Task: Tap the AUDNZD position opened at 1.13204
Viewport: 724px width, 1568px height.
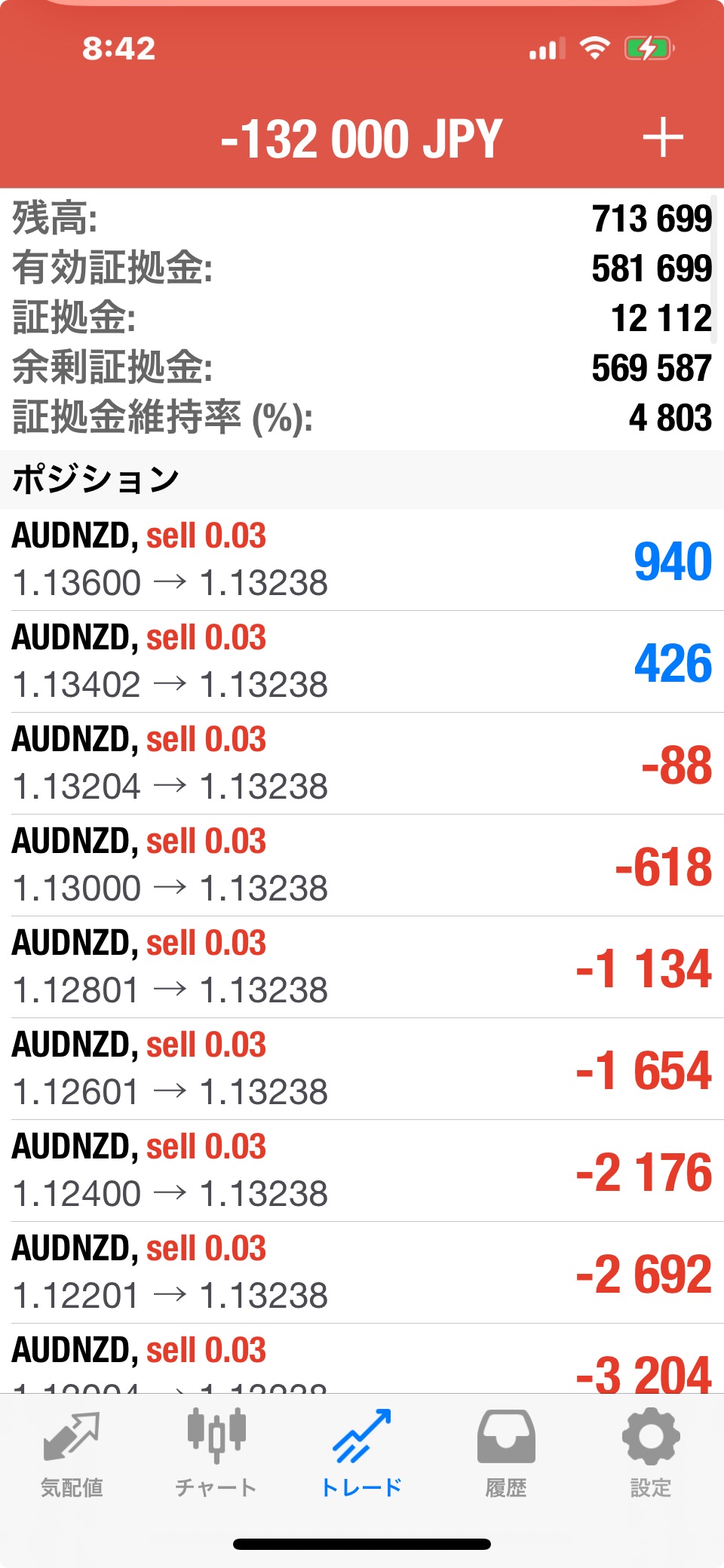Action: pyautogui.click(x=362, y=763)
